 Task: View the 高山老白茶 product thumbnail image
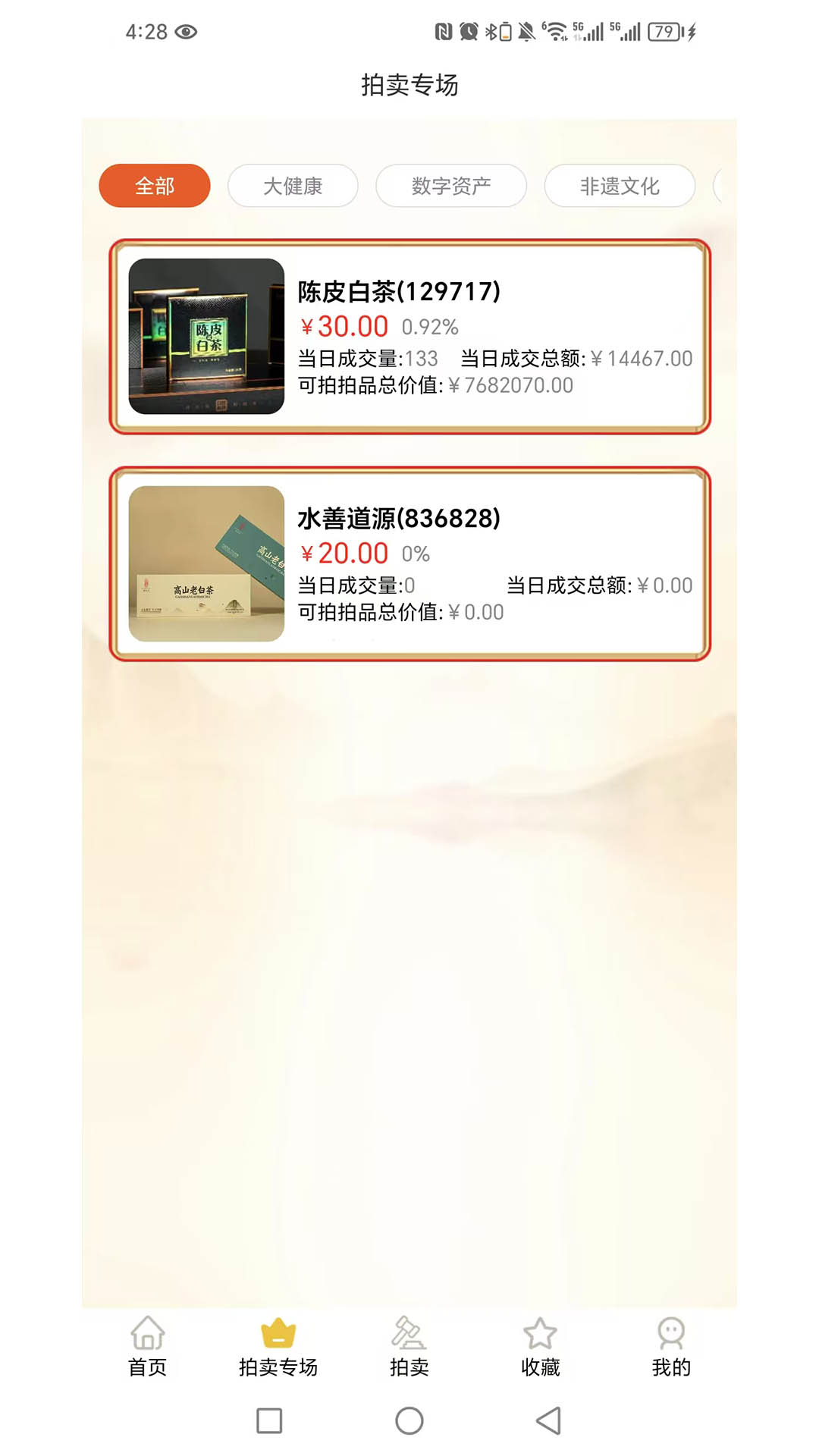pyautogui.click(x=206, y=564)
